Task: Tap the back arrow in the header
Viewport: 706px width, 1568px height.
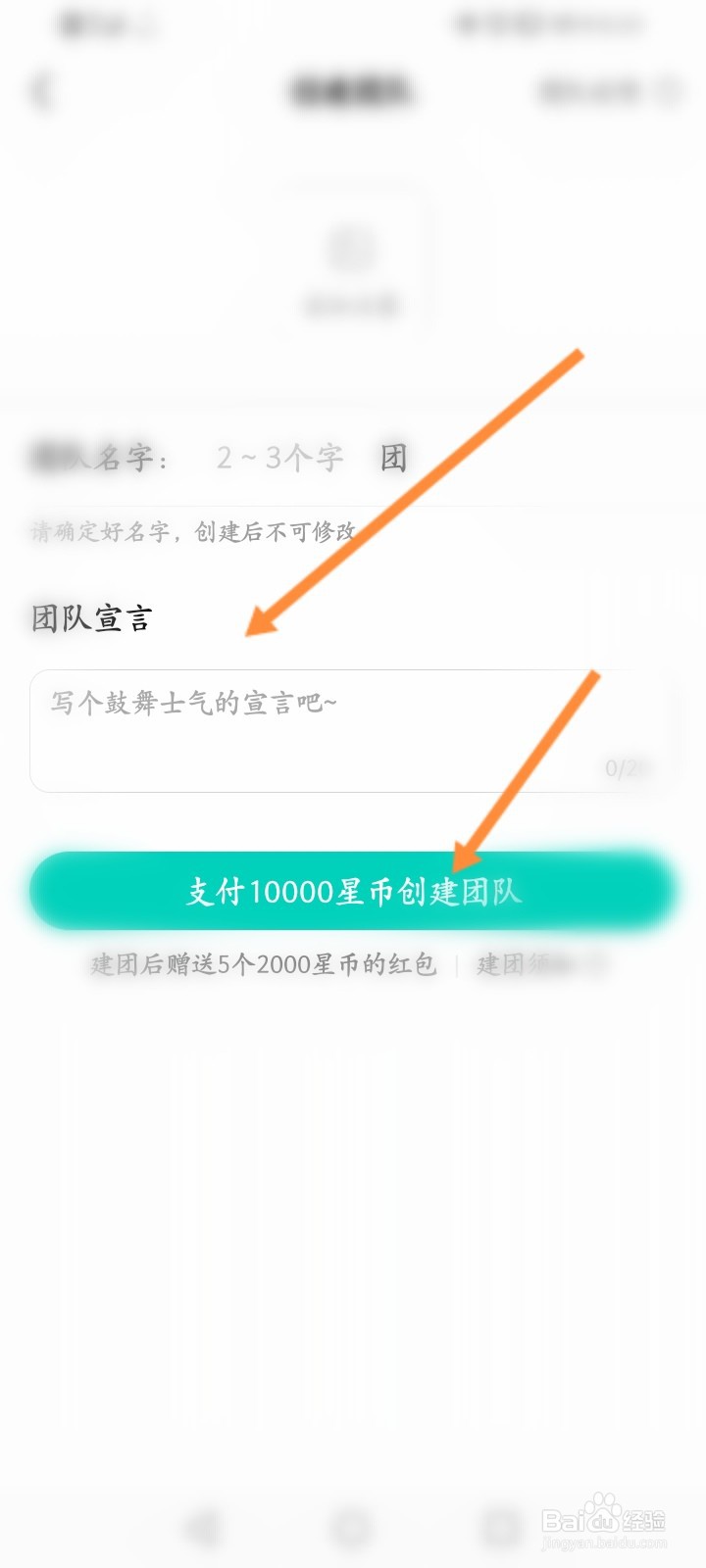Action: click(x=41, y=93)
